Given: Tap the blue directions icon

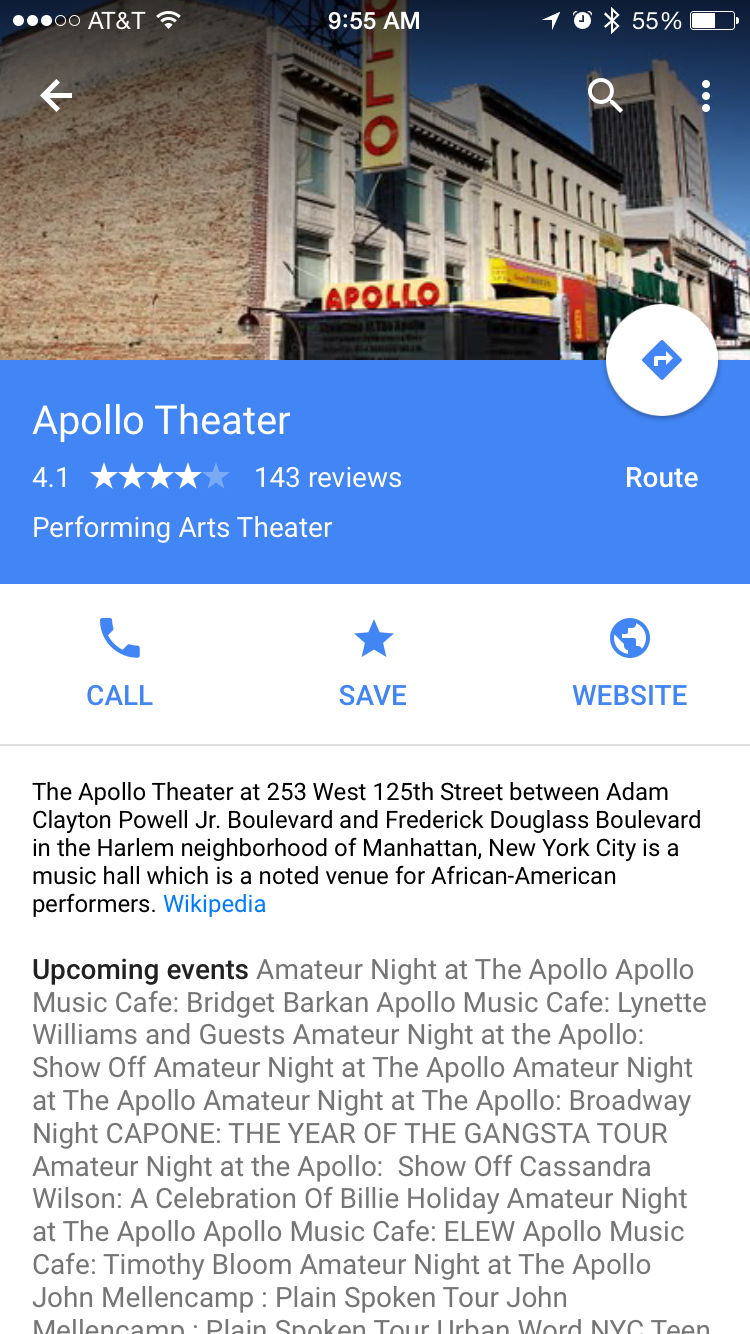Looking at the screenshot, I should pyautogui.click(x=662, y=360).
